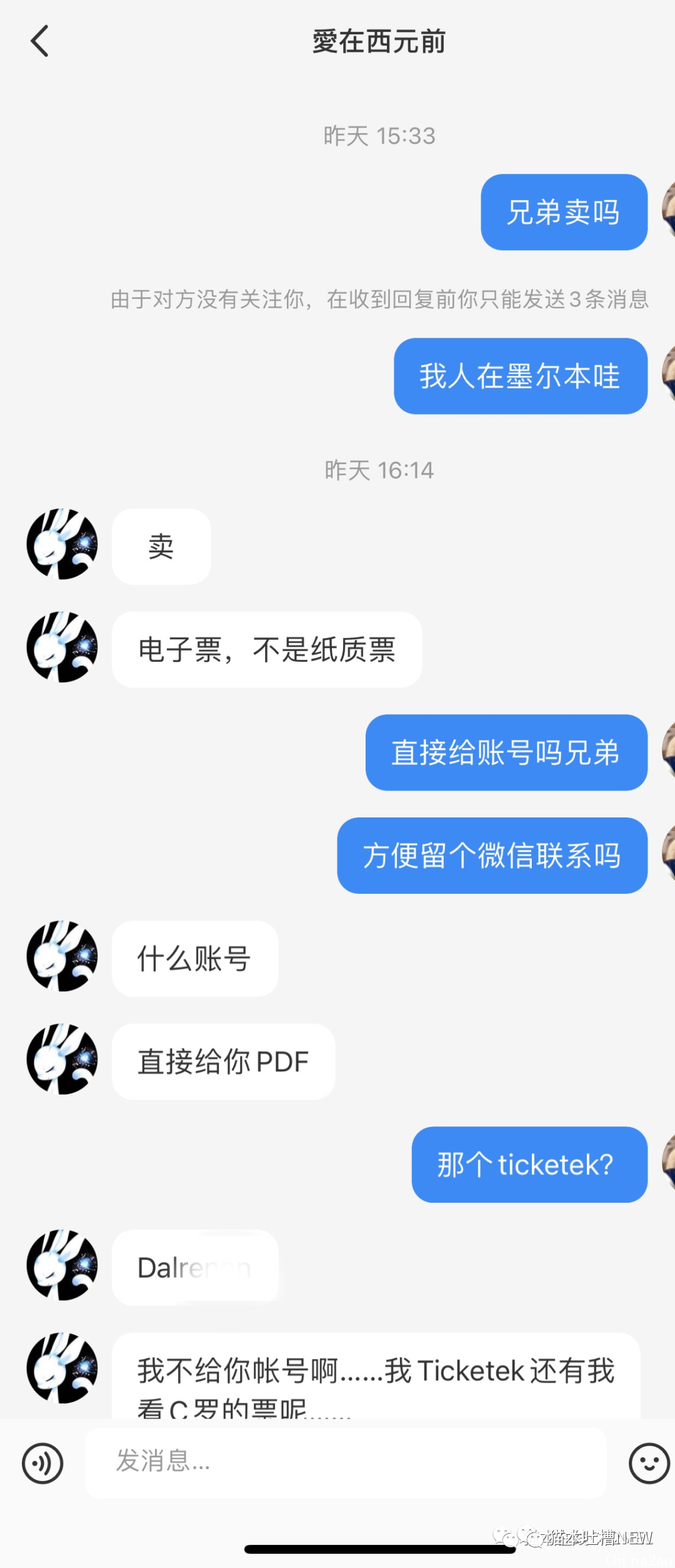Go back from the 愛在西元前 chat
This screenshot has height=1568, width=675.
tap(39, 41)
